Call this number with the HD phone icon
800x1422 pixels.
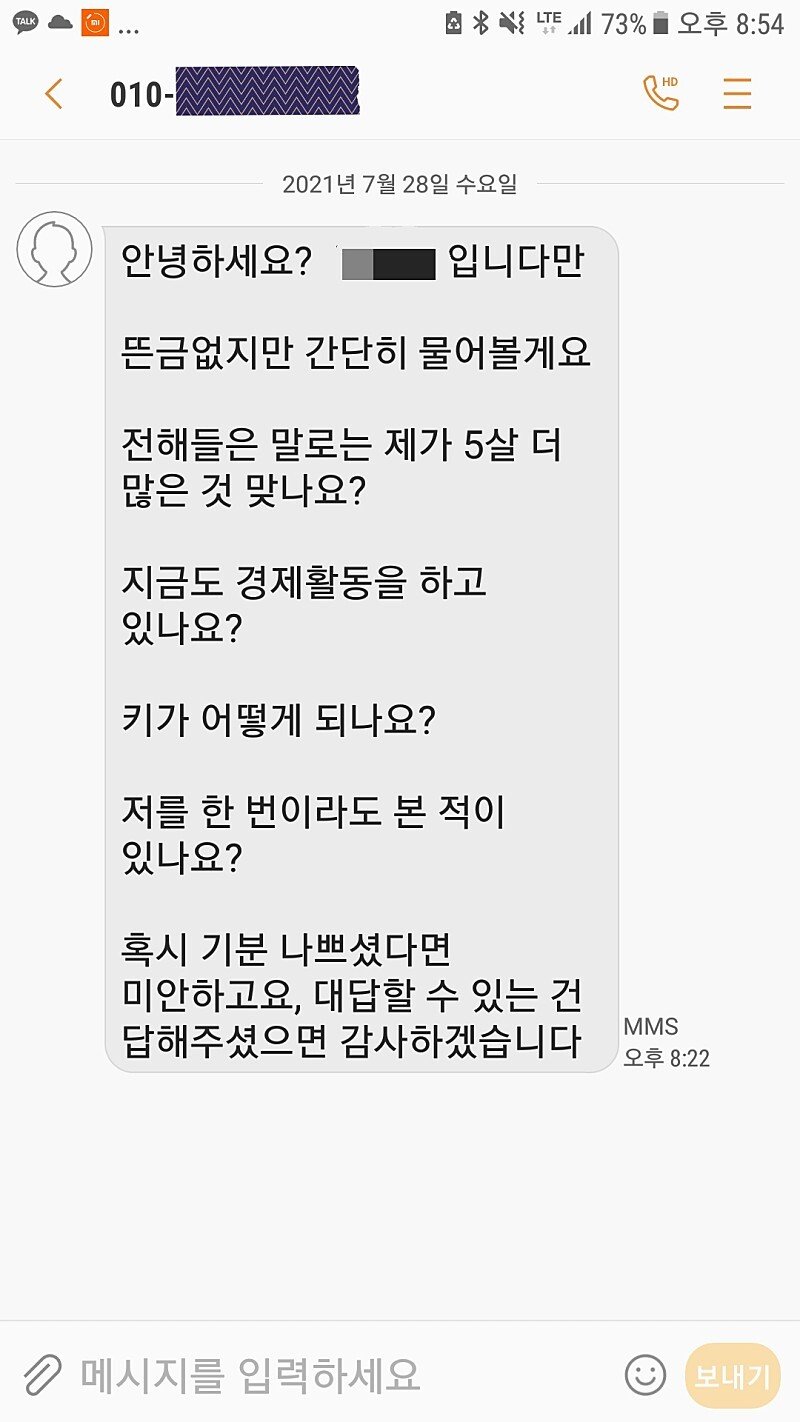660,92
